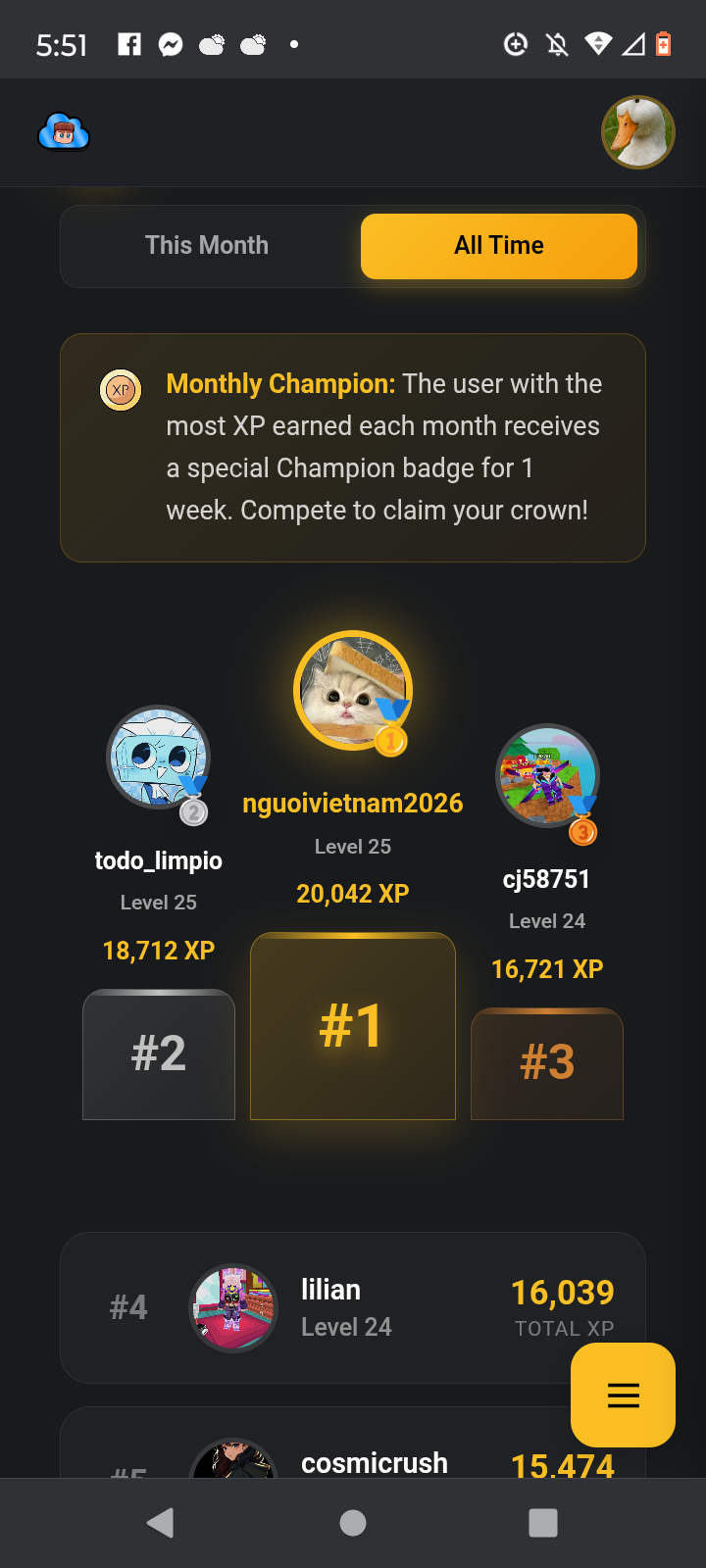The width and height of the screenshot is (706, 1568).
Task: Open the goose profile avatar
Action: coord(637,132)
